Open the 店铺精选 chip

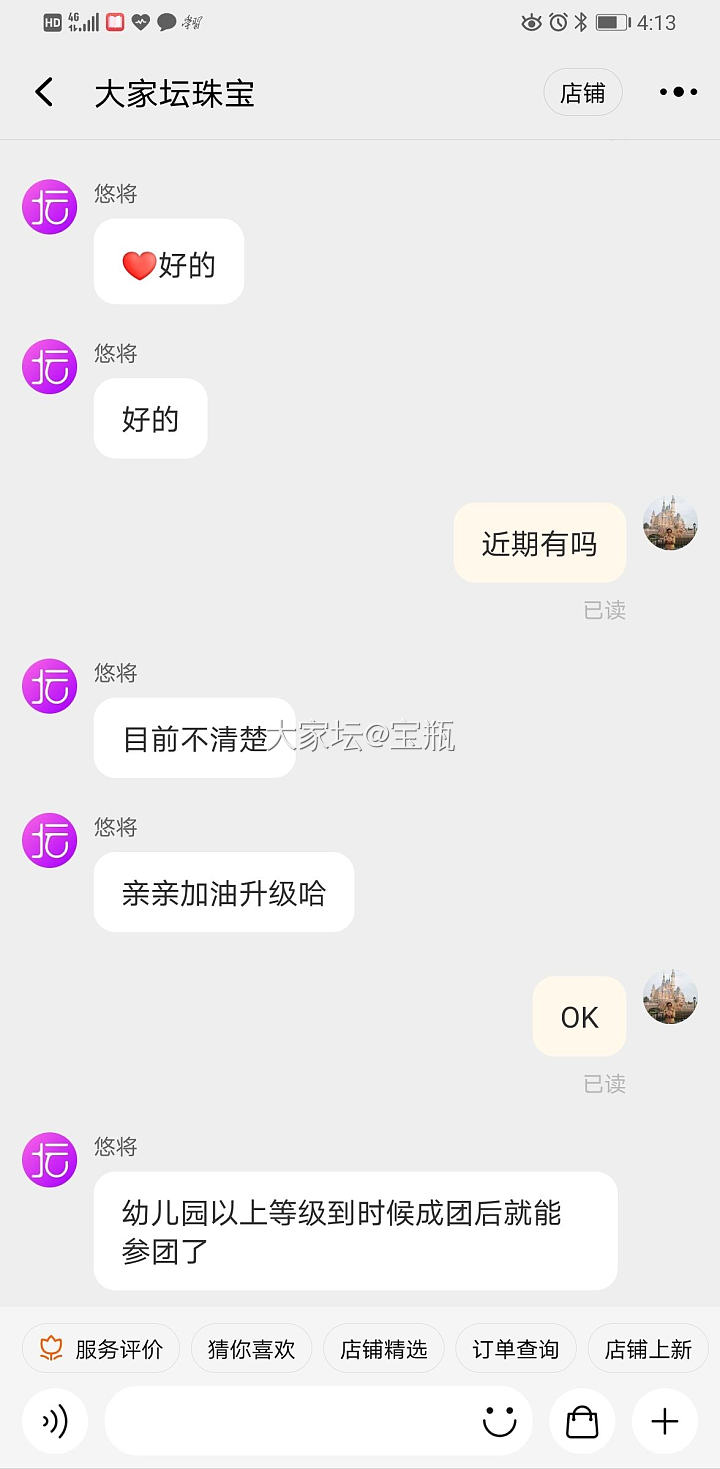click(x=383, y=1349)
